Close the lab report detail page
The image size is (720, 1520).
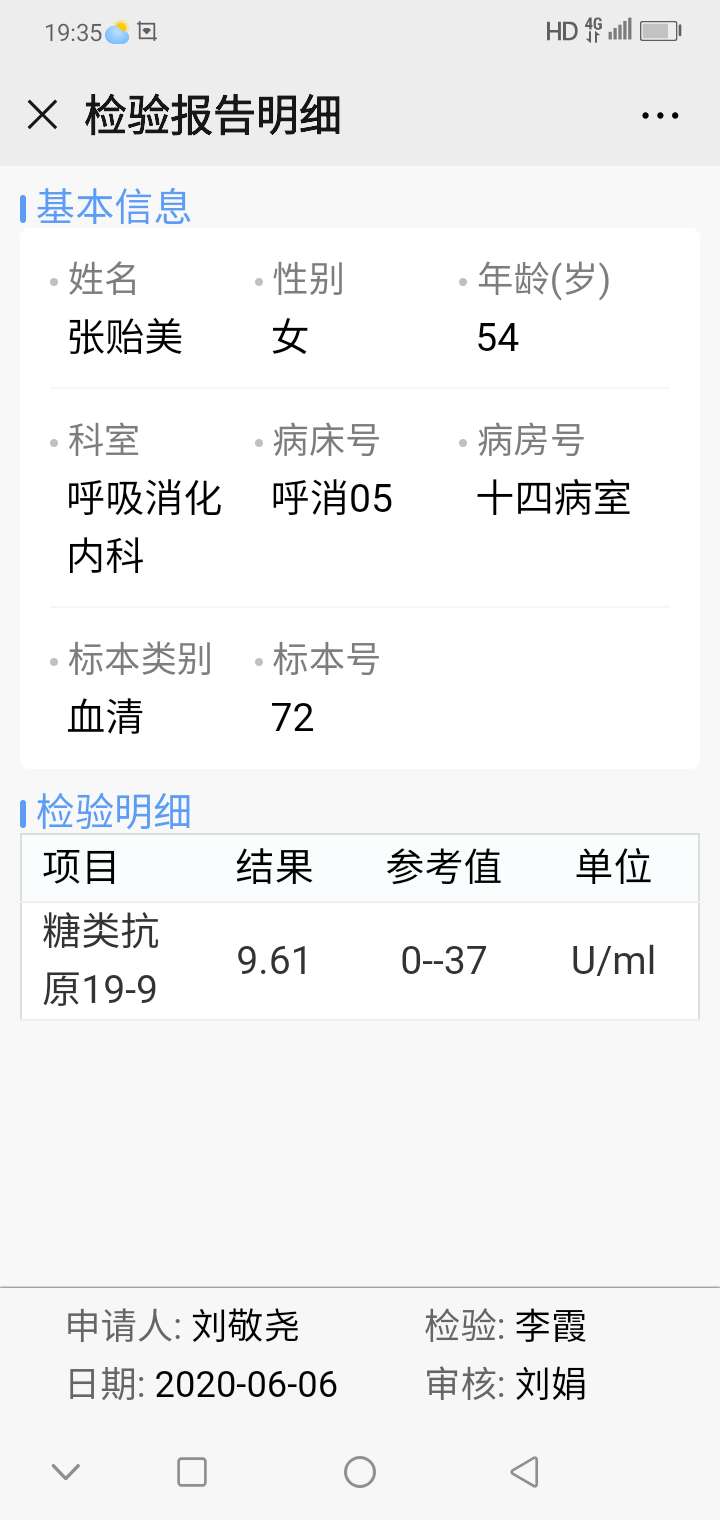[42, 115]
